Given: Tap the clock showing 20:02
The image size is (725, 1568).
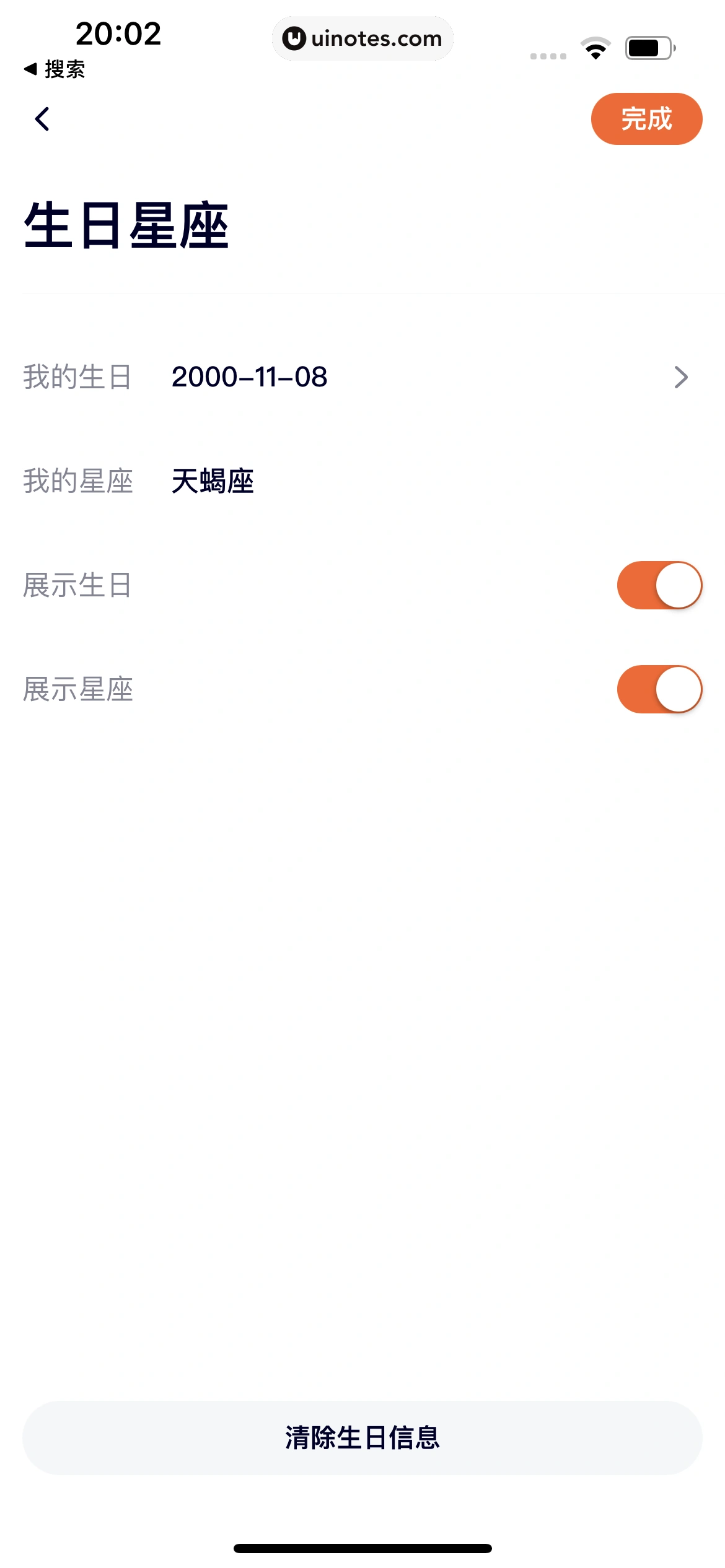Looking at the screenshot, I should point(116,36).
